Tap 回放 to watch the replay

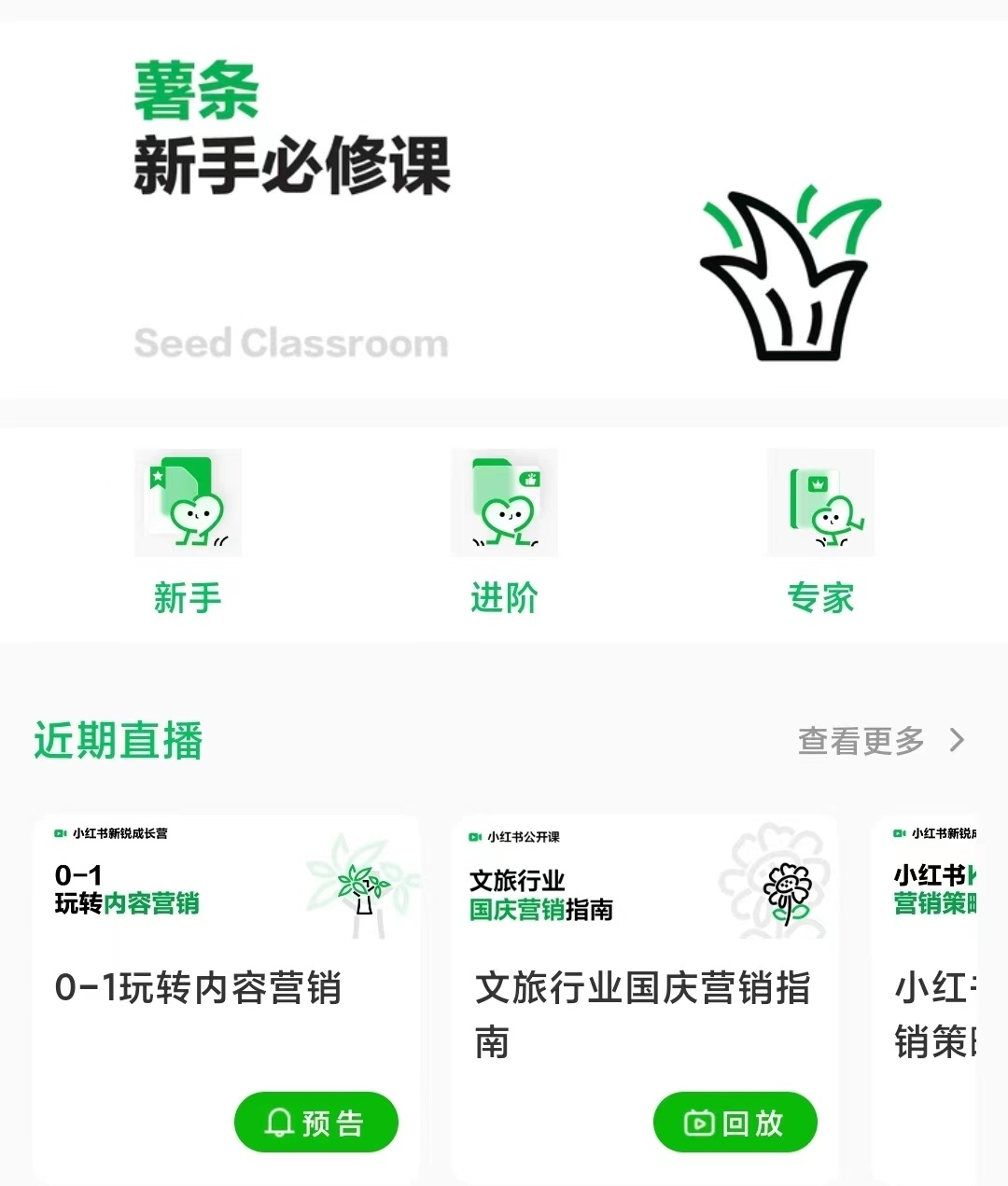click(x=735, y=1122)
